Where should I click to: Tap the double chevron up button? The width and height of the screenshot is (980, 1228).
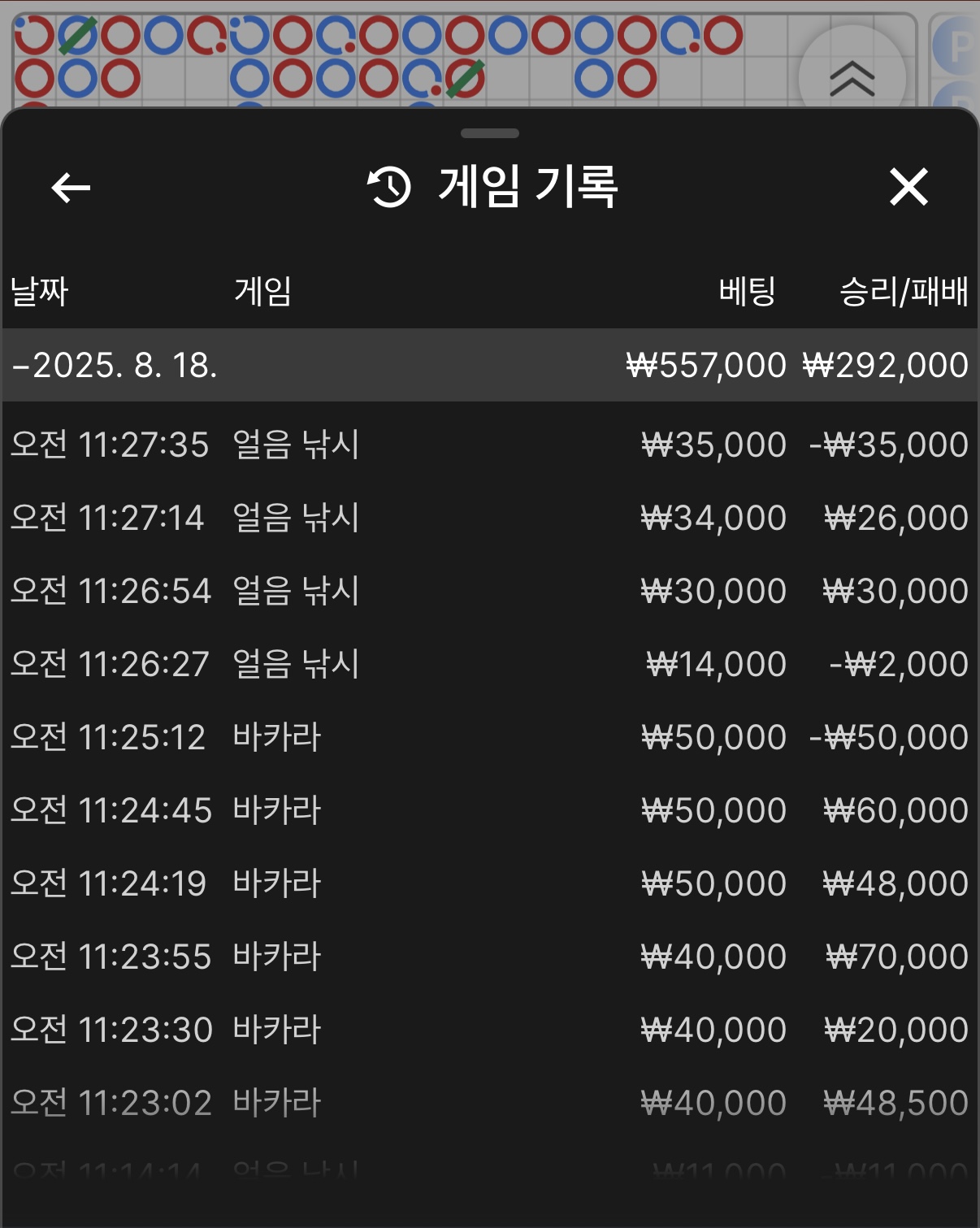[852, 78]
